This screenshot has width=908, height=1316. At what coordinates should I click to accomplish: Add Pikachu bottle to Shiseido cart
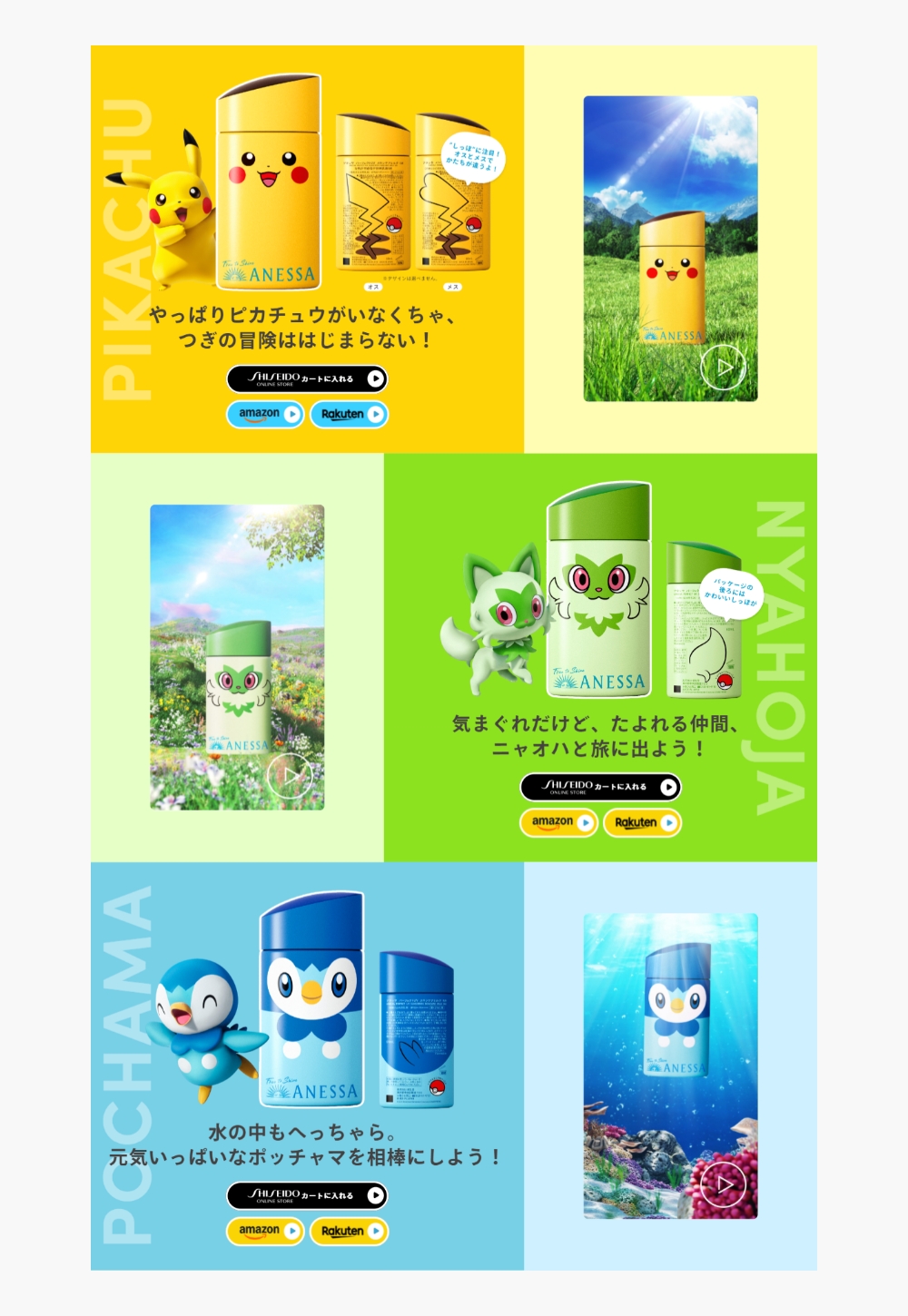(307, 379)
